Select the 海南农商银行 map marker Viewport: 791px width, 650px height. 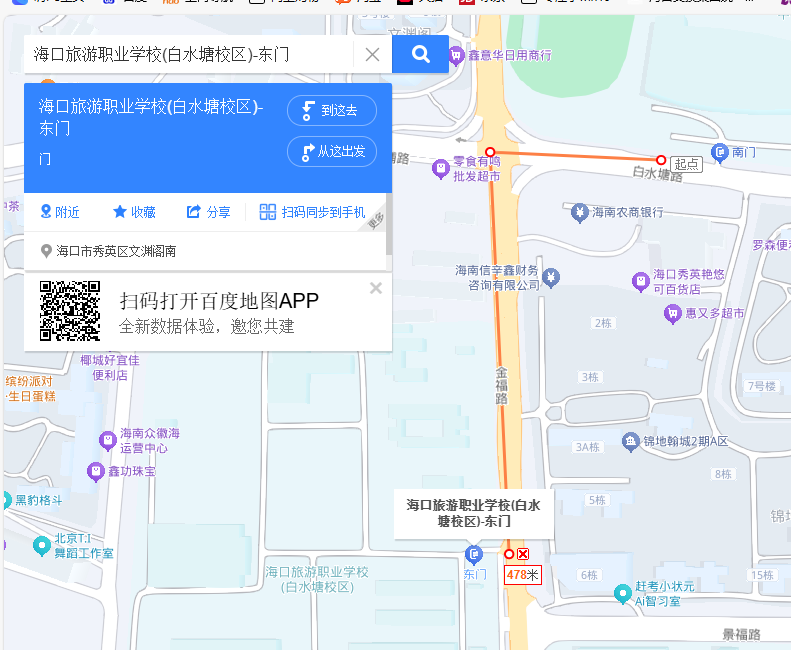point(579,212)
